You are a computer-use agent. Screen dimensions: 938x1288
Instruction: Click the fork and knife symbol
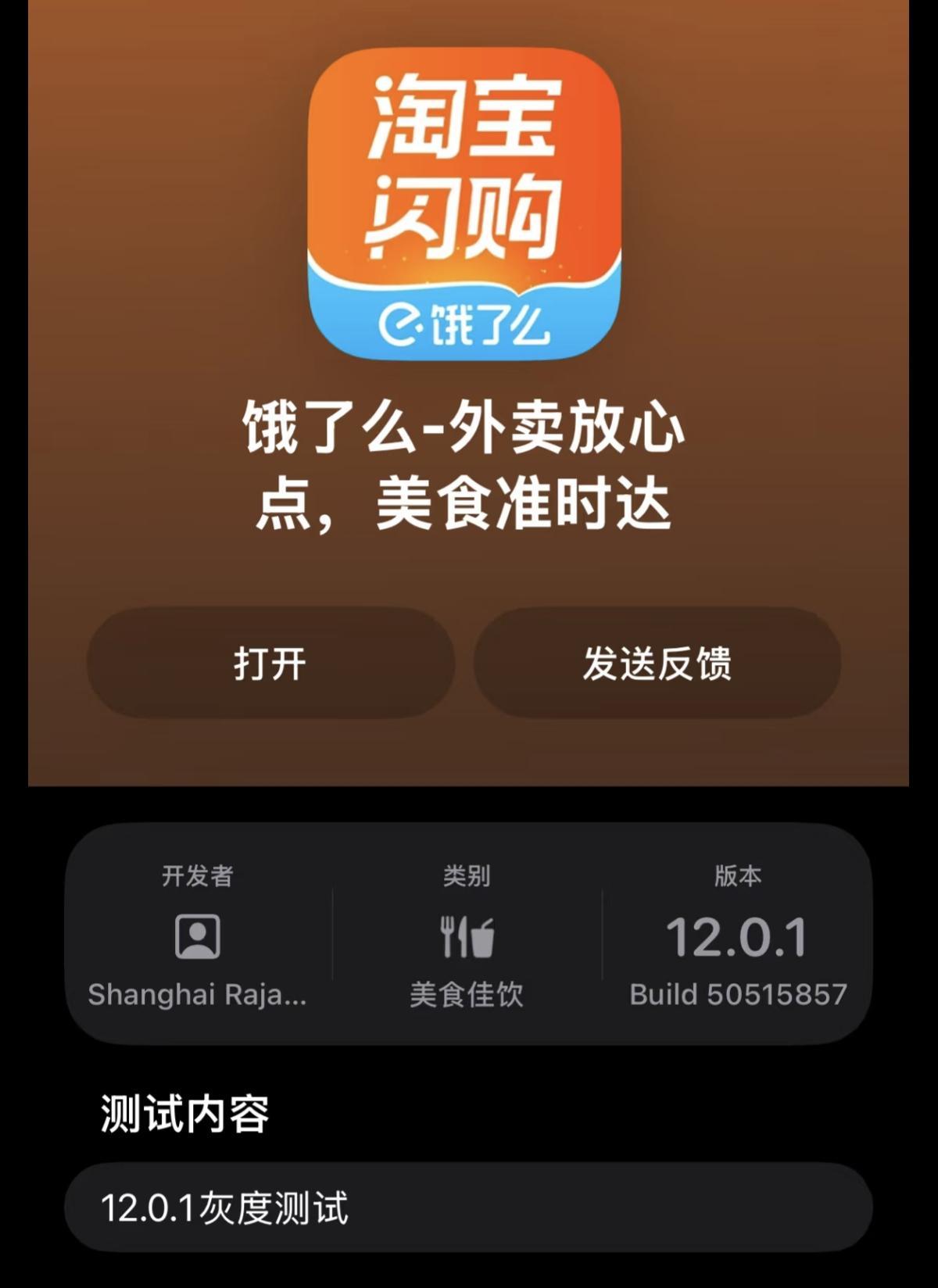pos(453,938)
